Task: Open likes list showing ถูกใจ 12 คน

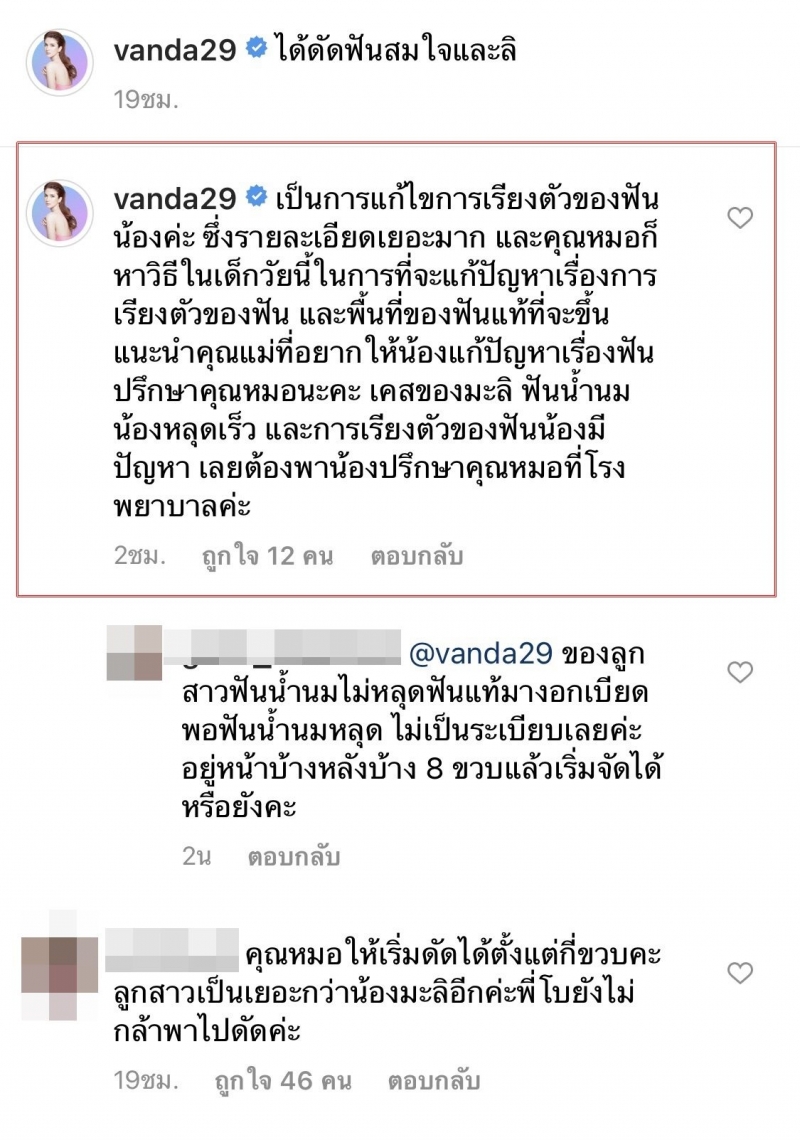Action: coord(265,557)
